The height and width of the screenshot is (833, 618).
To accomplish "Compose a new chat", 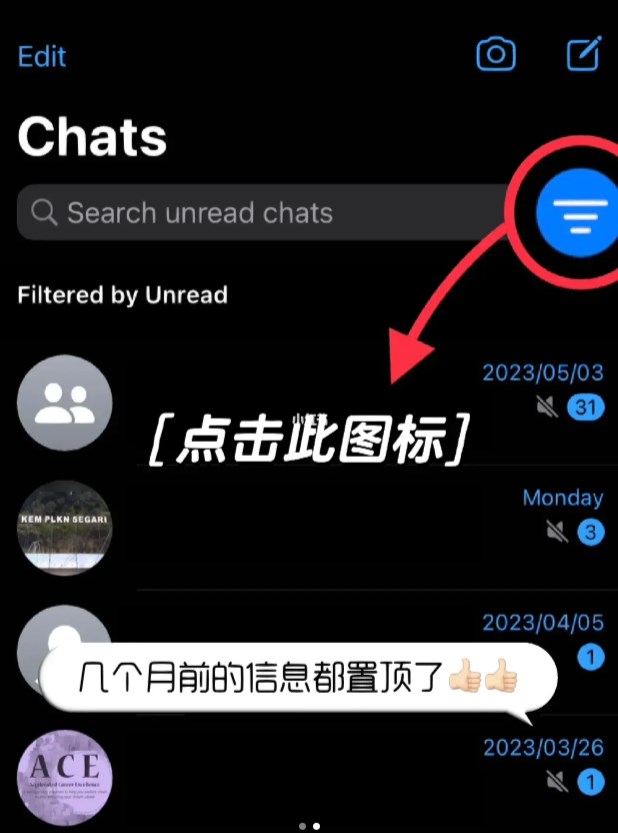I will pyautogui.click(x=584, y=53).
